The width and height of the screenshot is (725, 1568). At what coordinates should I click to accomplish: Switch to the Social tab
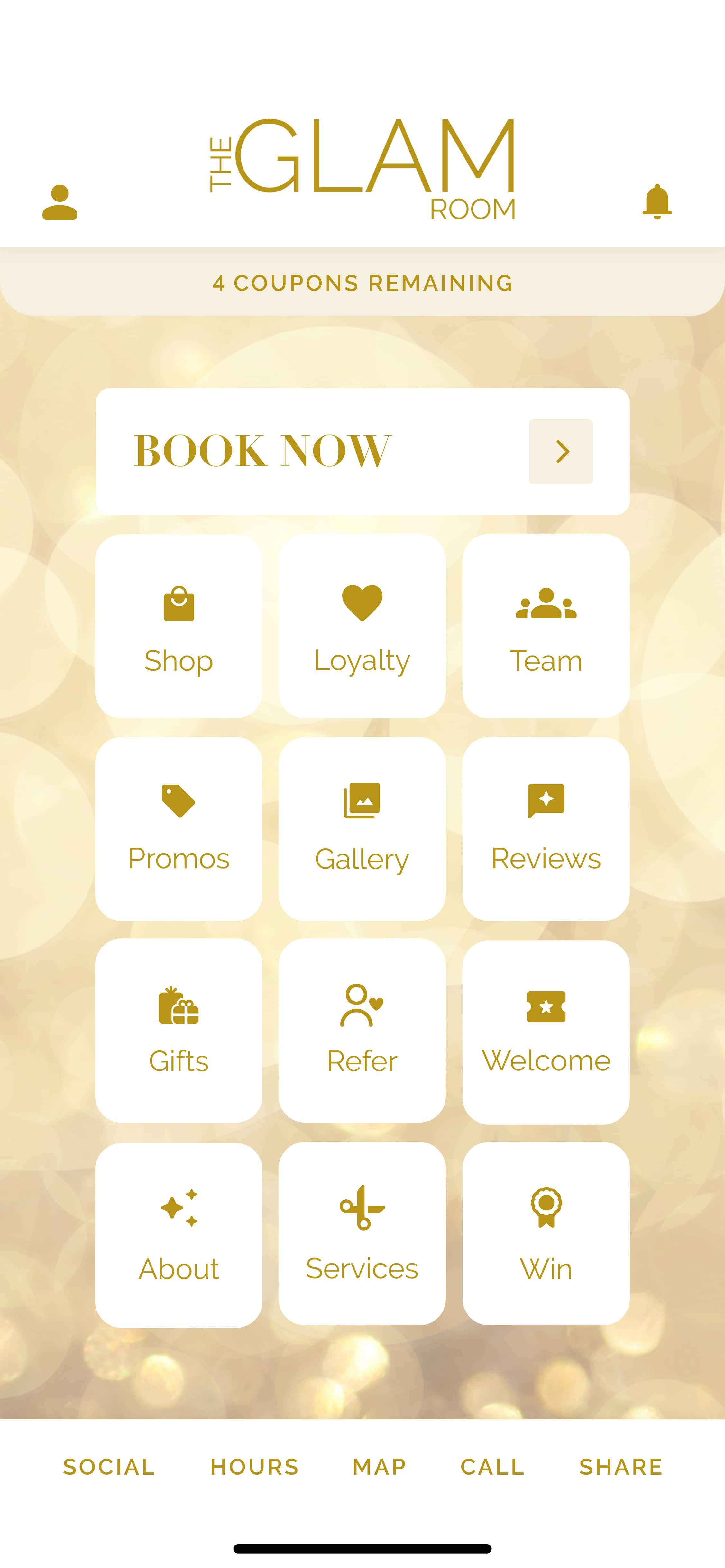[x=109, y=1467]
